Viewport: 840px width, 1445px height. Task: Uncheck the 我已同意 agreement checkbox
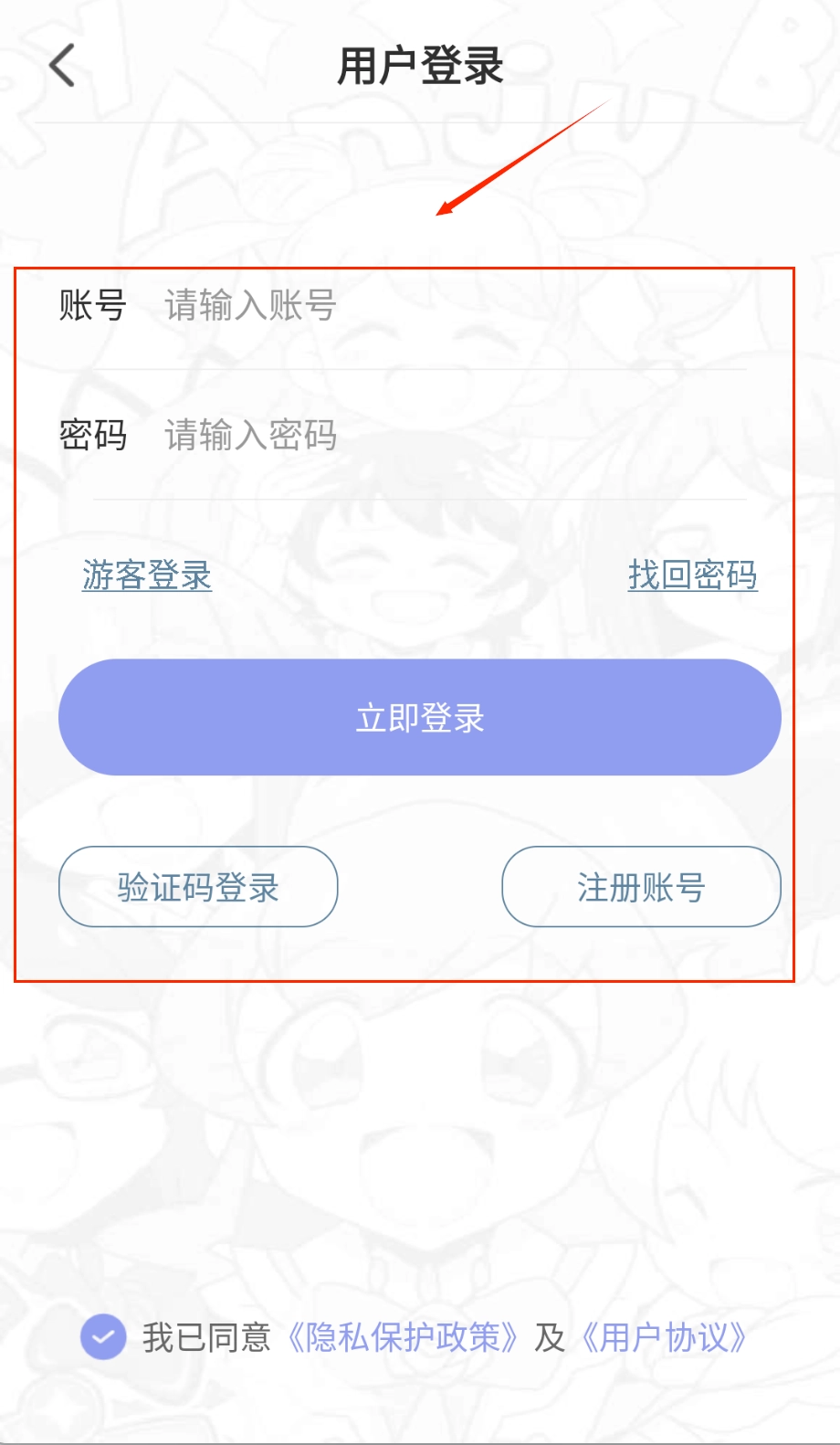(x=103, y=1337)
